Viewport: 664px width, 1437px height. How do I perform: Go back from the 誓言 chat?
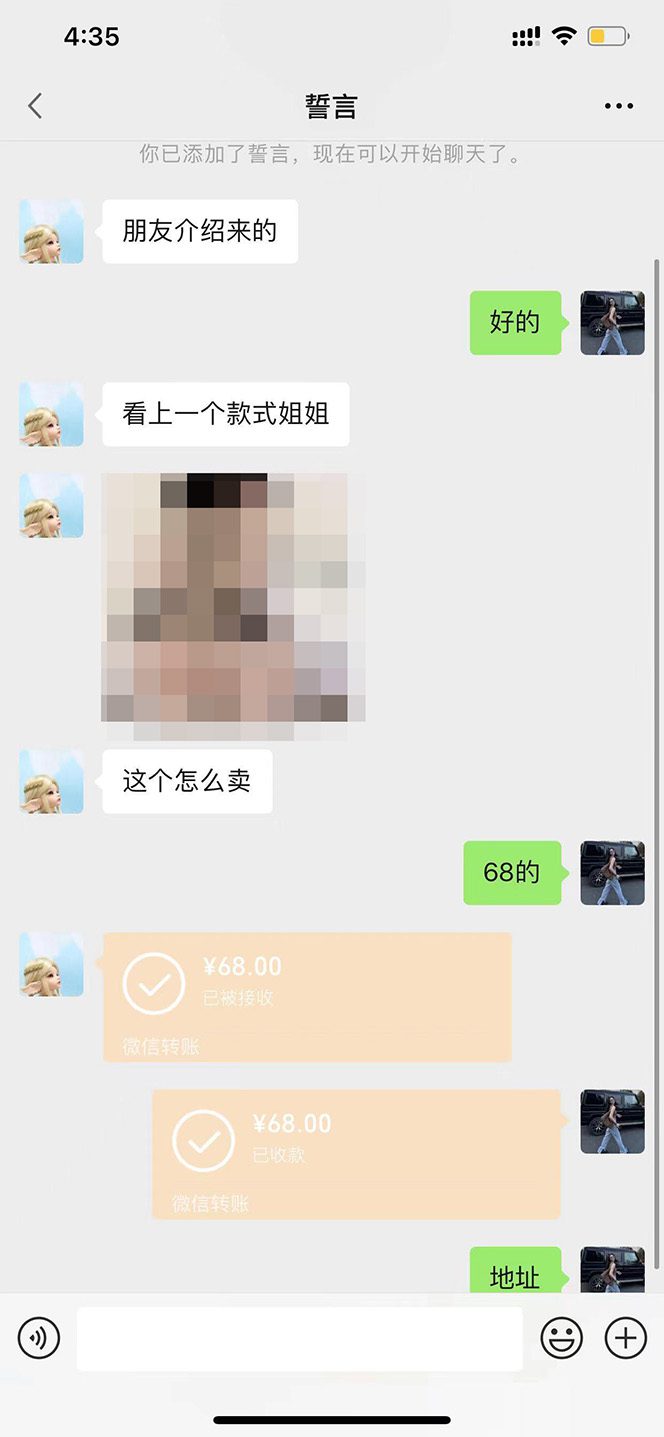pos(36,106)
